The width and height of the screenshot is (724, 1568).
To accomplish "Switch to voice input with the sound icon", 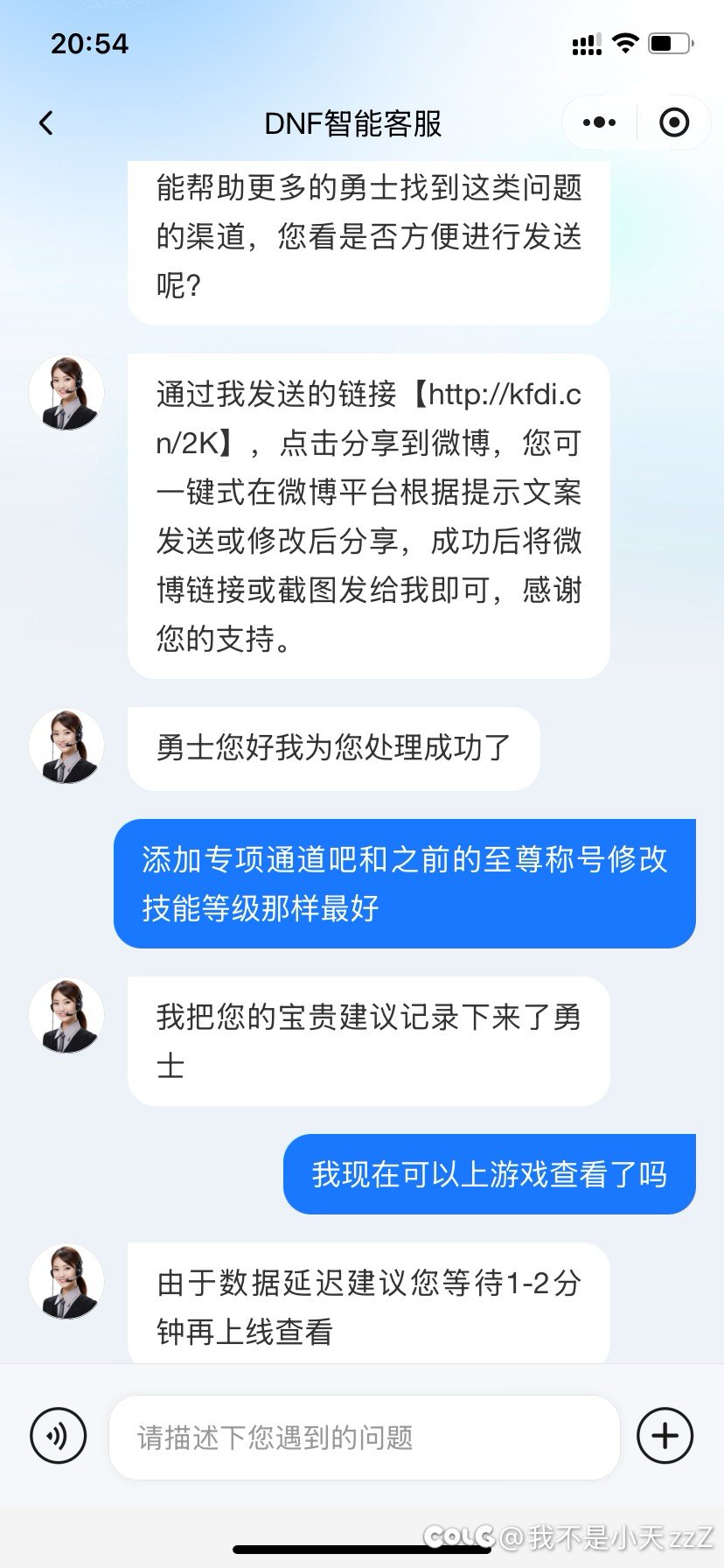I will point(58,1436).
